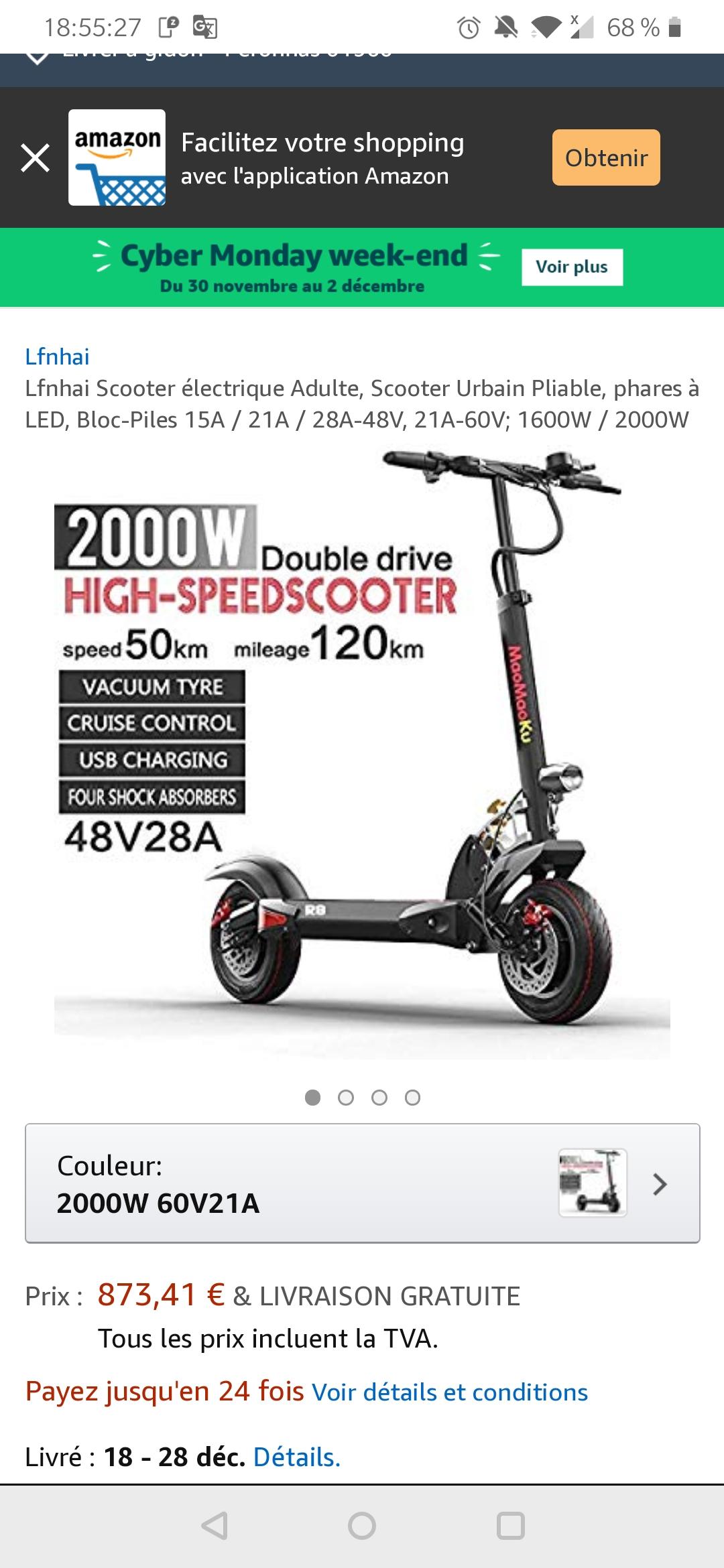The image size is (724, 1568).
Task: Tap the Obtenir button
Action: (606, 157)
